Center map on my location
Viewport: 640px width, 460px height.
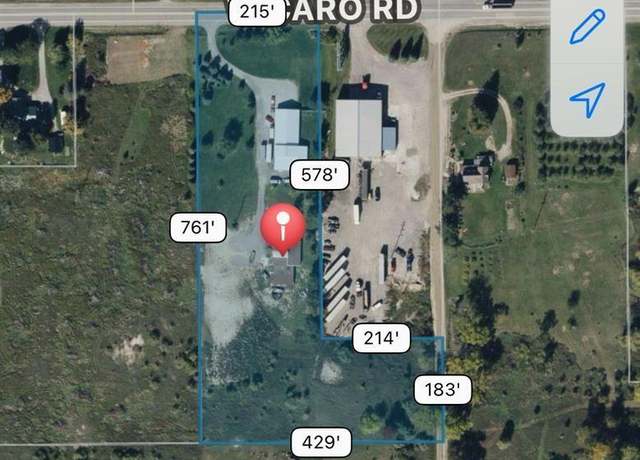click(587, 97)
